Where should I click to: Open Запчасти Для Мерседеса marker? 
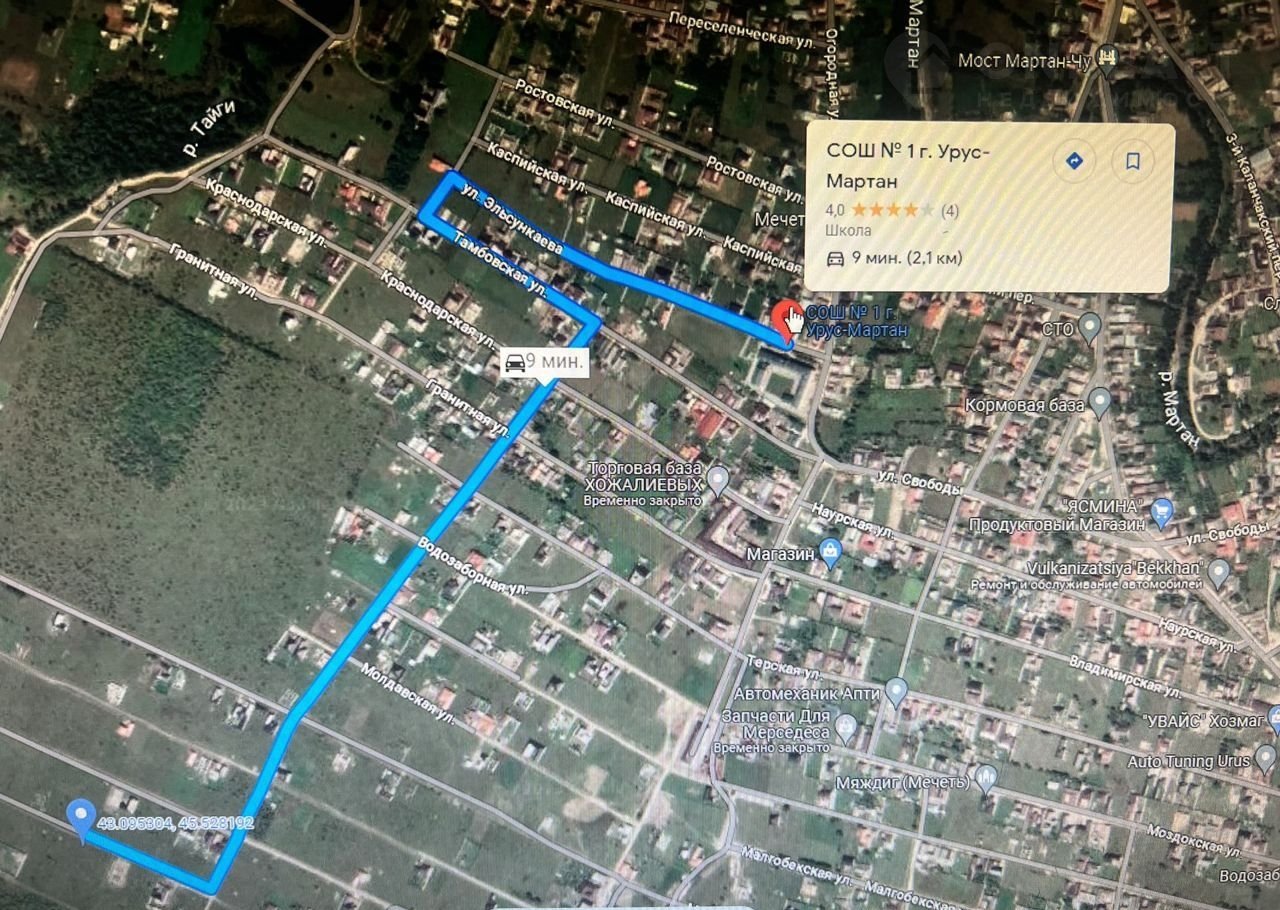(x=847, y=727)
